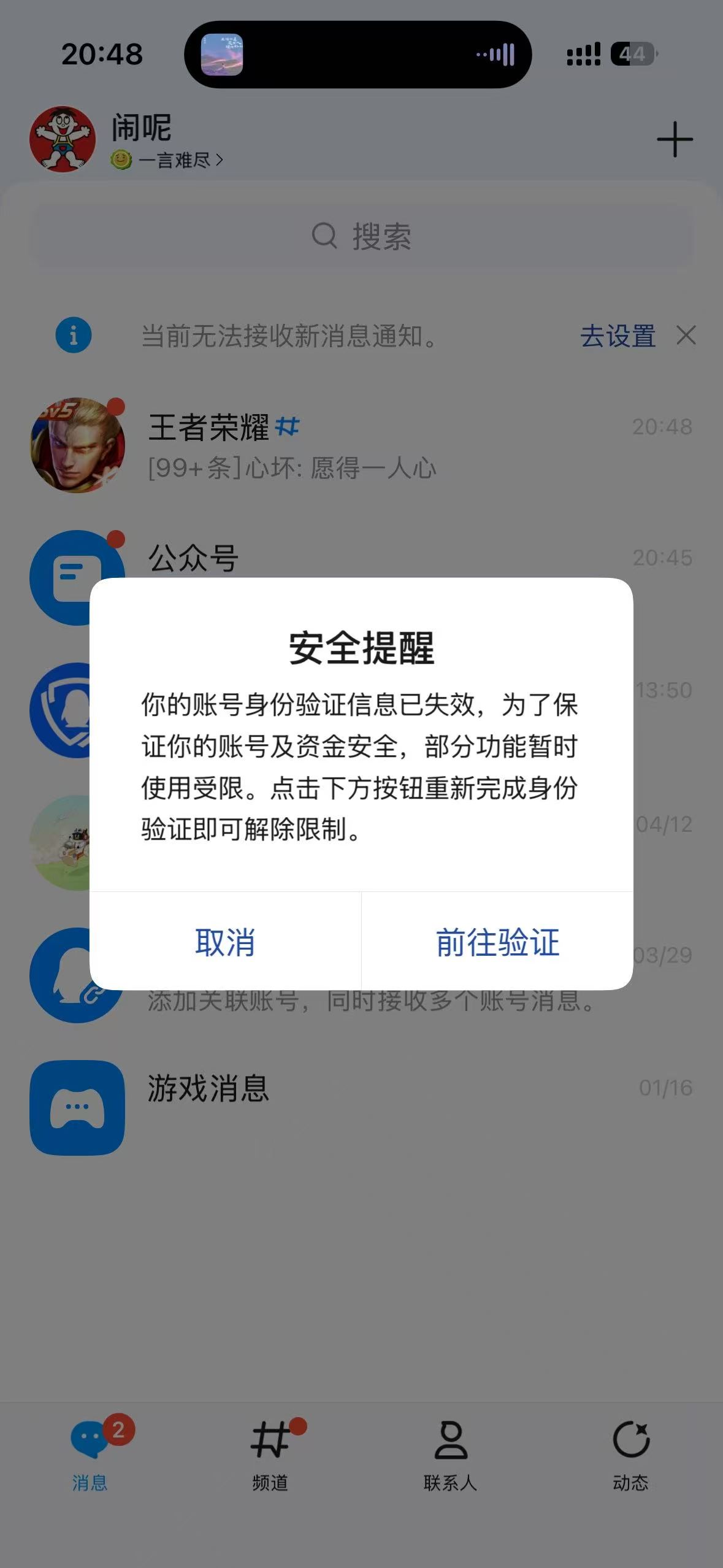Image resolution: width=723 pixels, height=1568 pixels.
Task: Dismiss the notification warning banner
Action: click(686, 336)
